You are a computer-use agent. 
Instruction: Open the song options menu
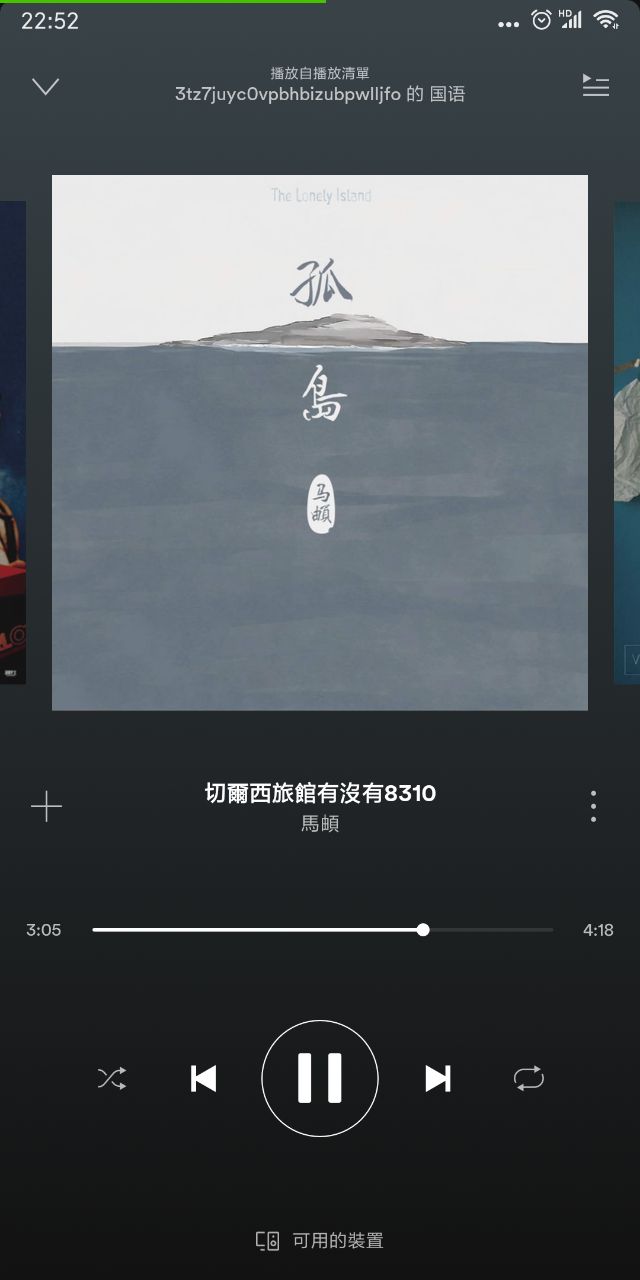pos(593,806)
